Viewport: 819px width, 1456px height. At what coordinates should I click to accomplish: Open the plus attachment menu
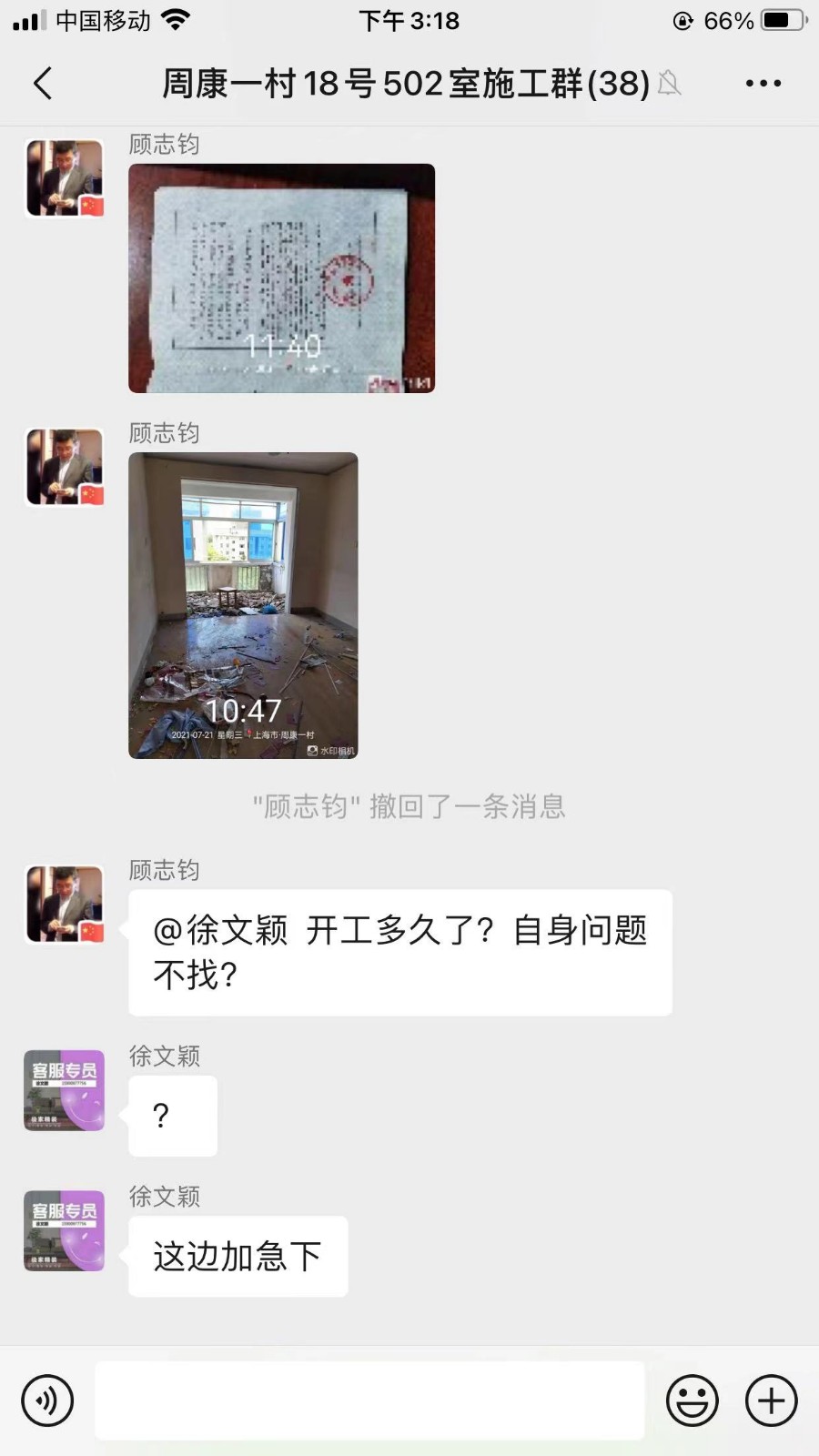(x=771, y=1400)
